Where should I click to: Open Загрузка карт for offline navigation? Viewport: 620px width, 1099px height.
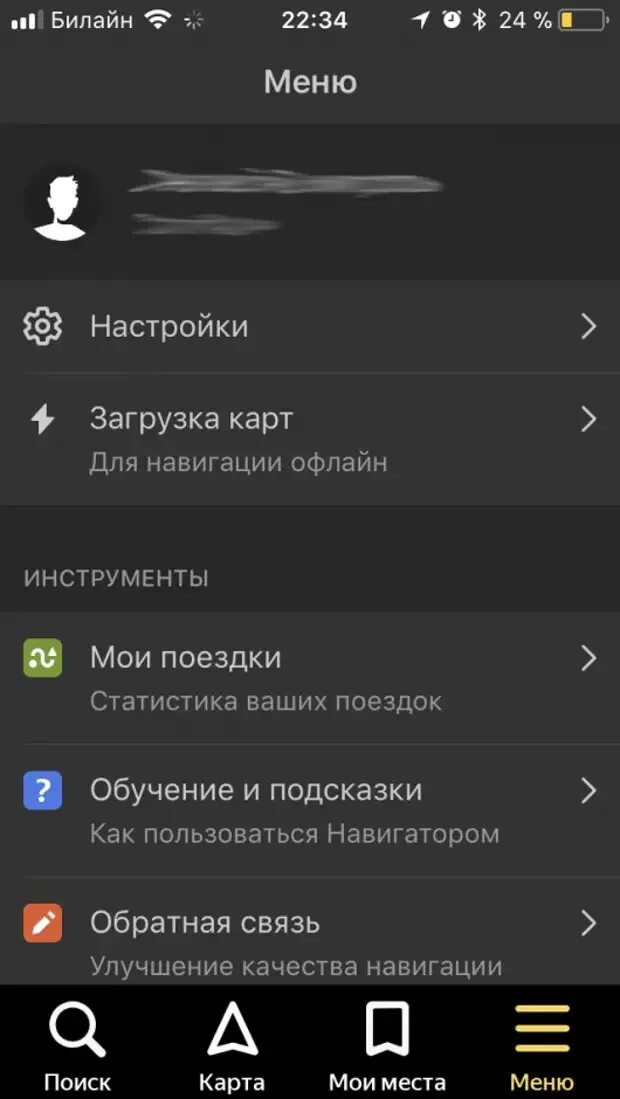tap(310, 439)
